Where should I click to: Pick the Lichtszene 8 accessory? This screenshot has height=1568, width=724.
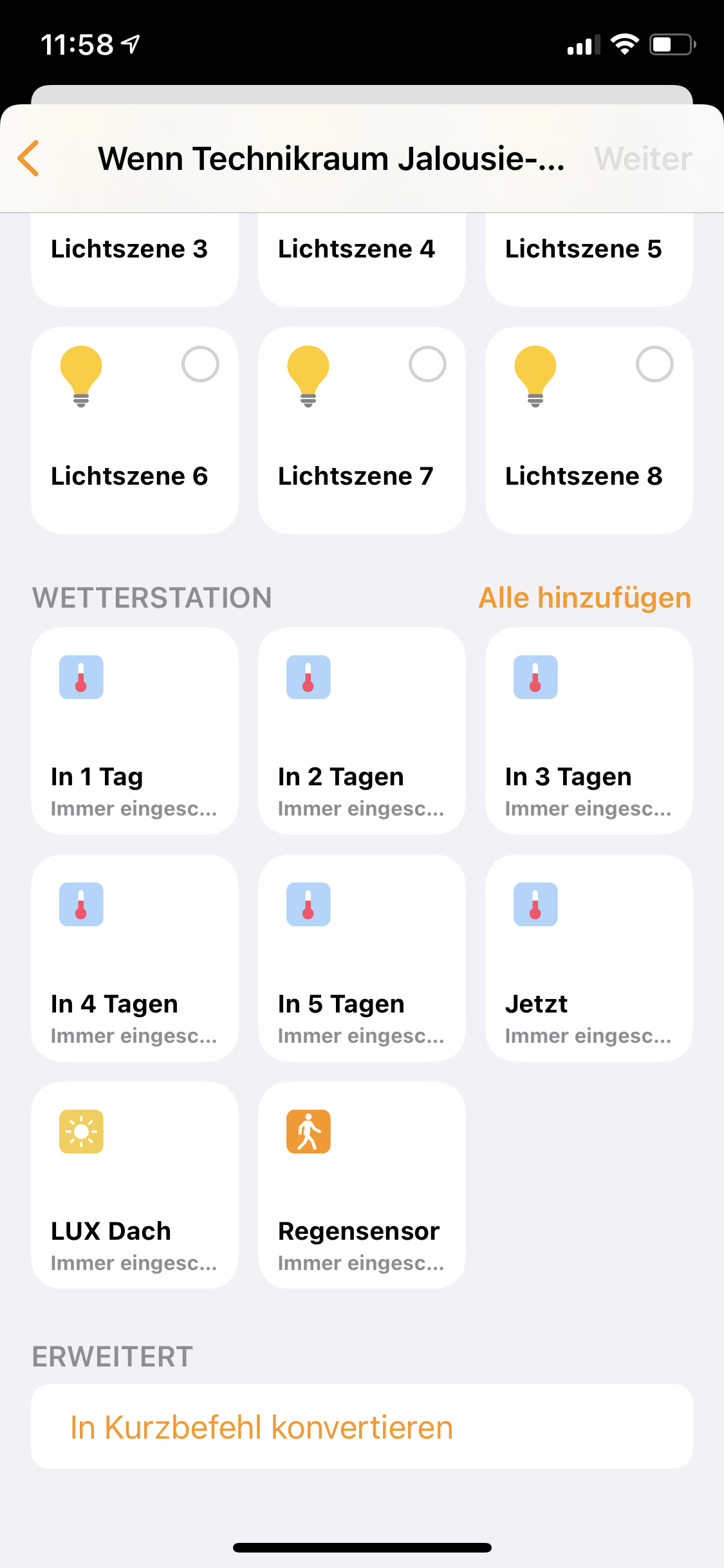click(588, 430)
